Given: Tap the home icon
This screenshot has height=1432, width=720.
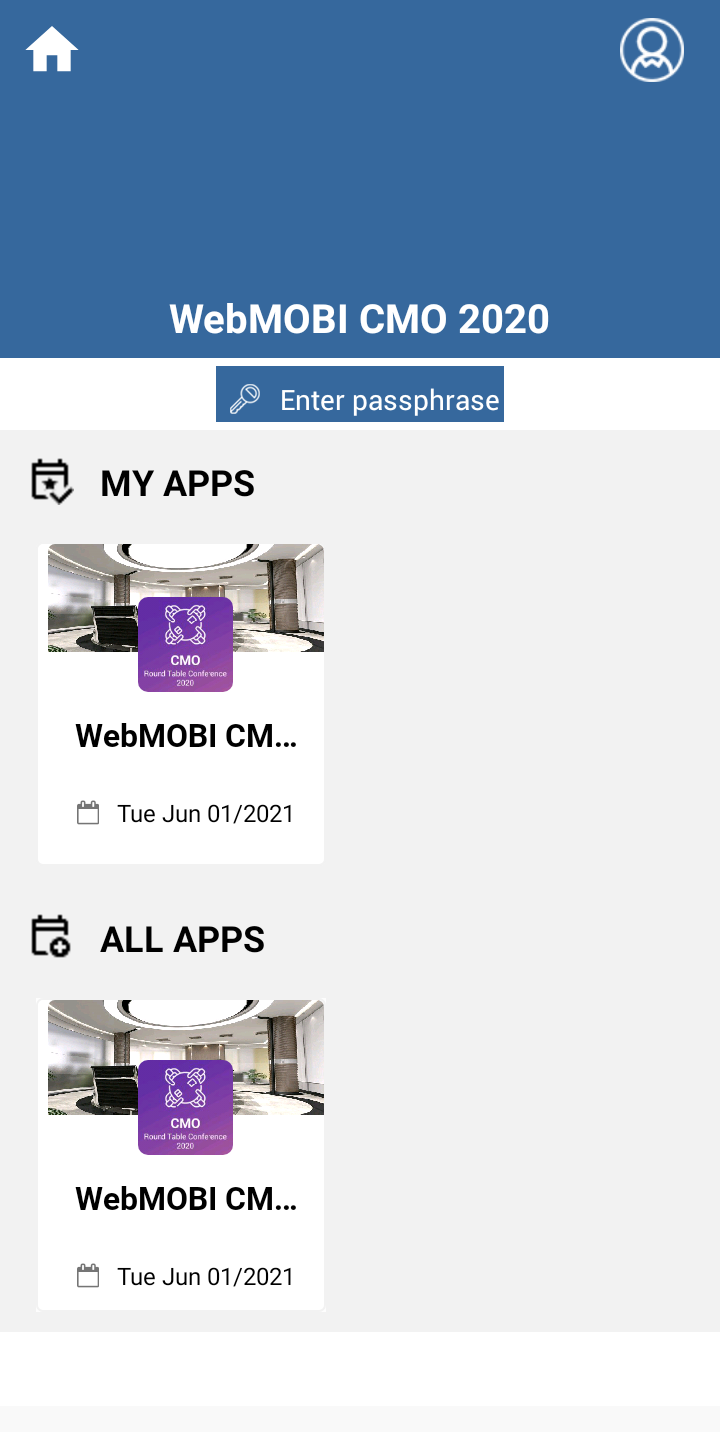Looking at the screenshot, I should [52, 50].
